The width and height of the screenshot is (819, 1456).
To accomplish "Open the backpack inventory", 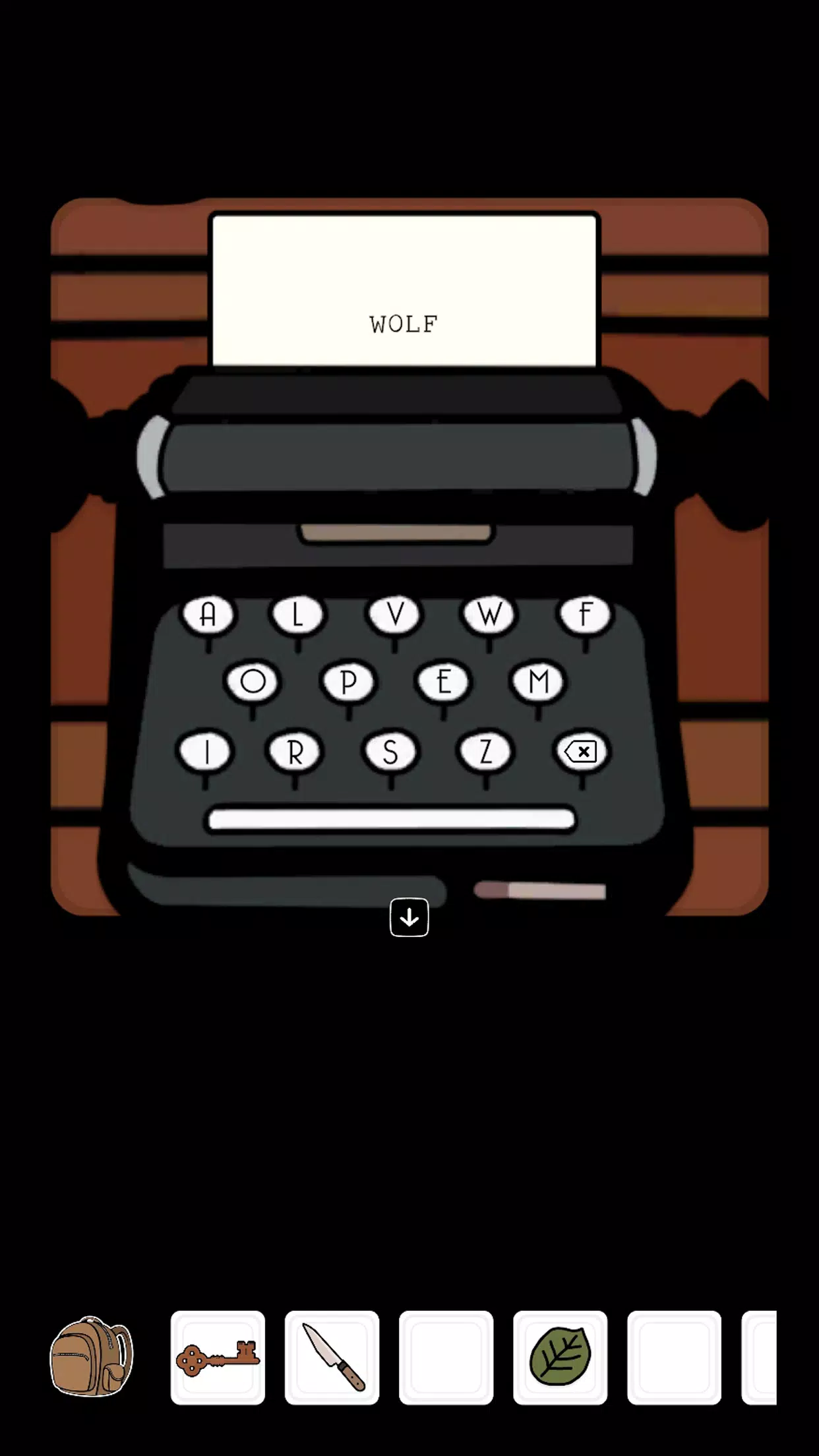I will point(92,1356).
